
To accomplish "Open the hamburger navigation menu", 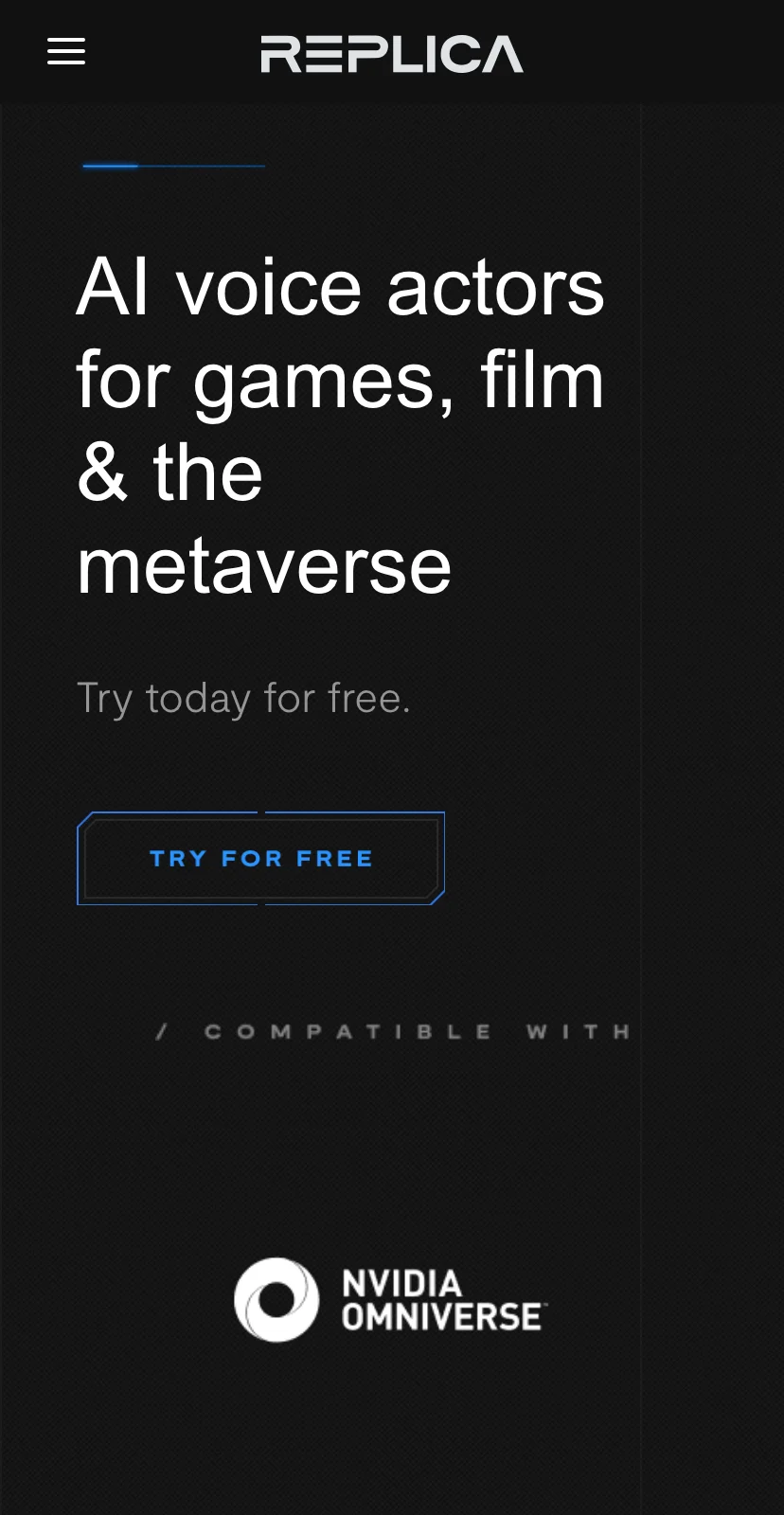I will pyautogui.click(x=66, y=52).
